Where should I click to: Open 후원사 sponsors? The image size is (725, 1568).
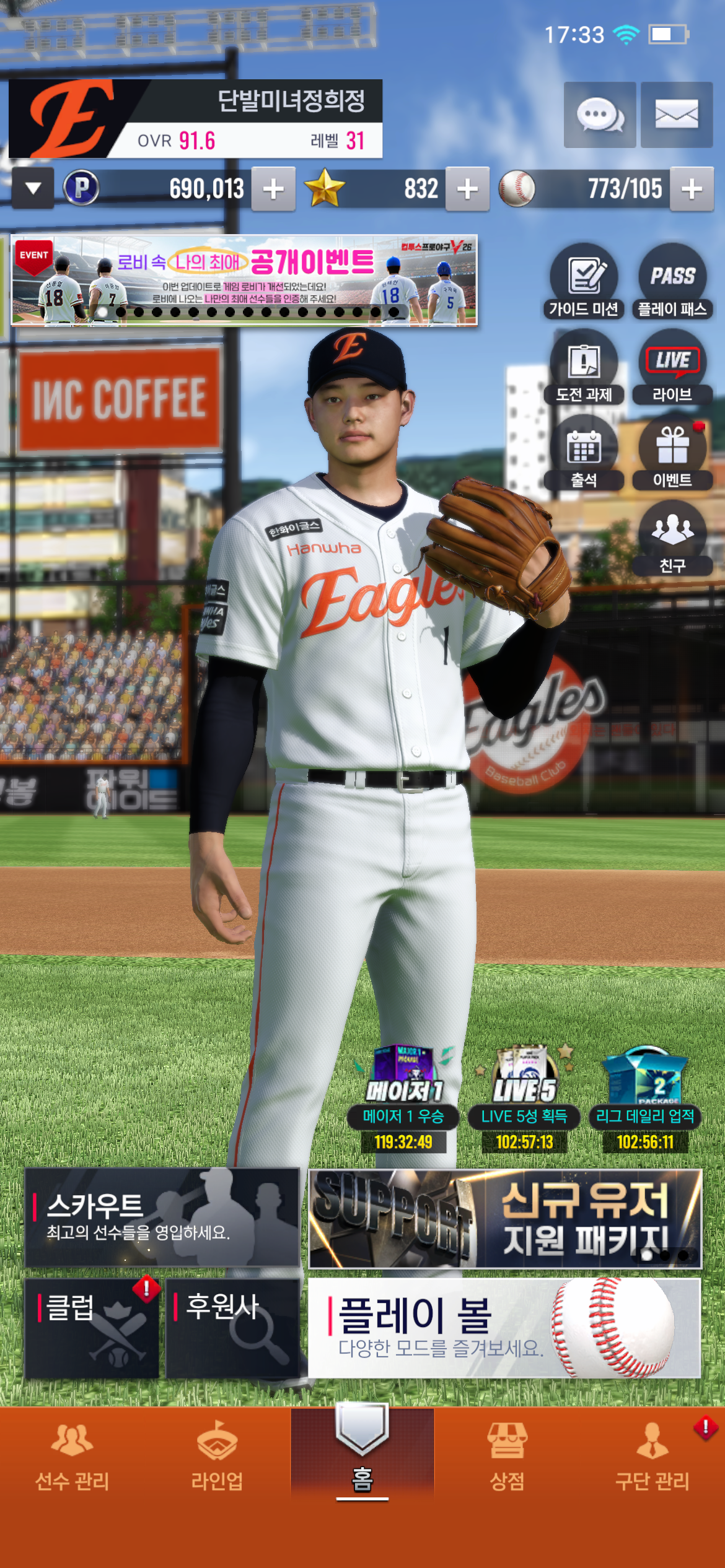[233, 1328]
